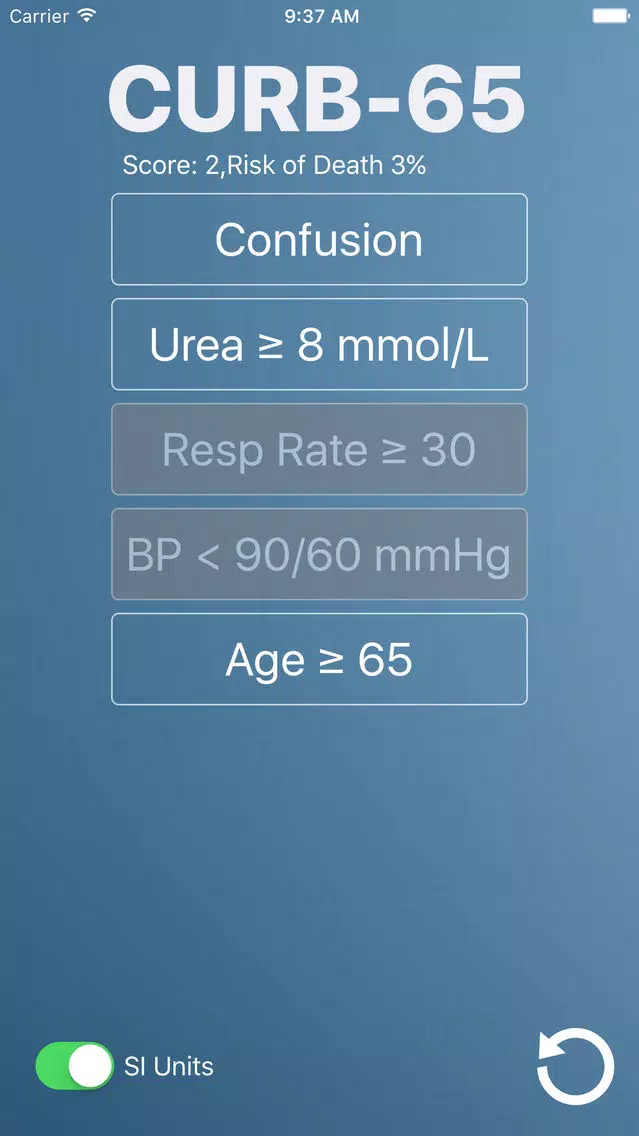Switch off the SI Units toggle
The width and height of the screenshot is (639, 1136).
click(x=75, y=1066)
